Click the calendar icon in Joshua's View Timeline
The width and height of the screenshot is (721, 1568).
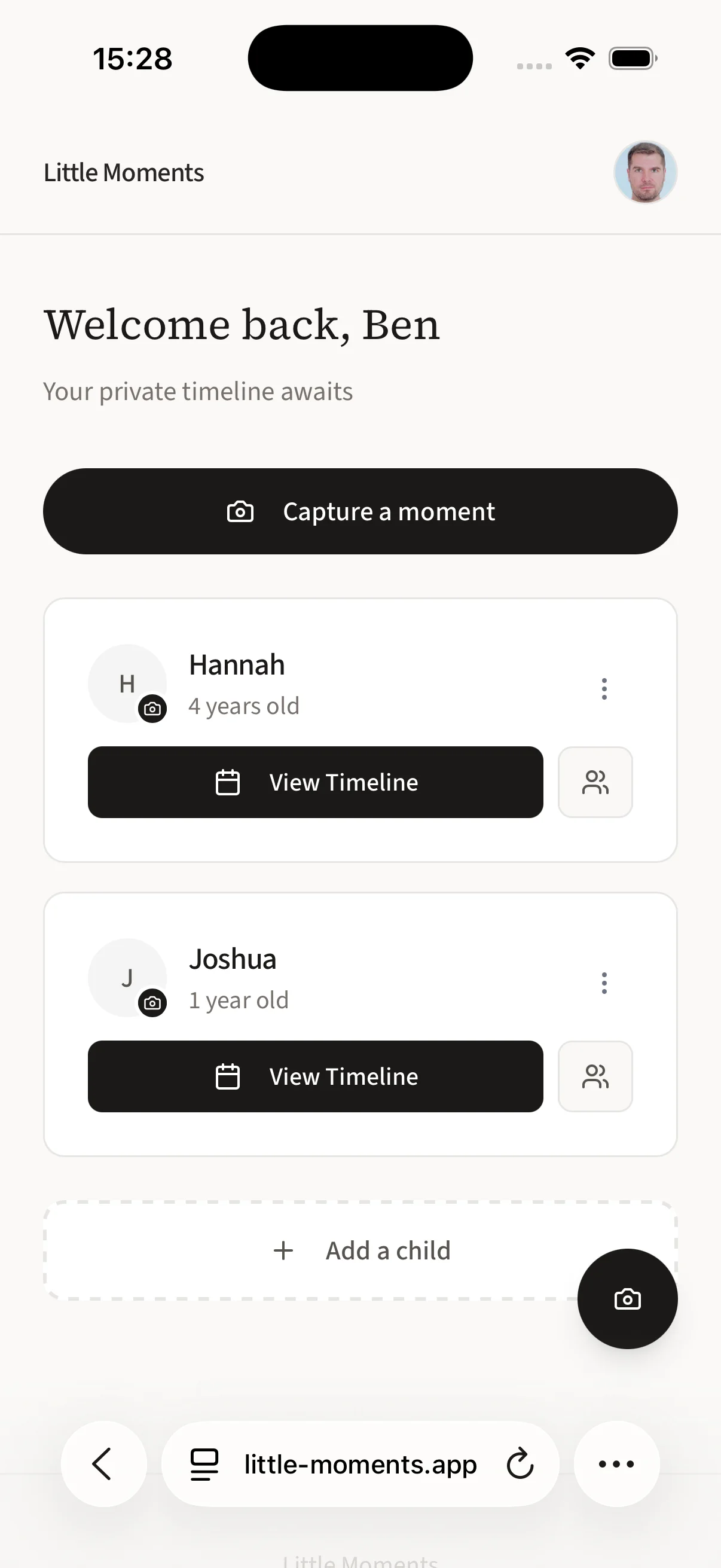pos(228,1076)
